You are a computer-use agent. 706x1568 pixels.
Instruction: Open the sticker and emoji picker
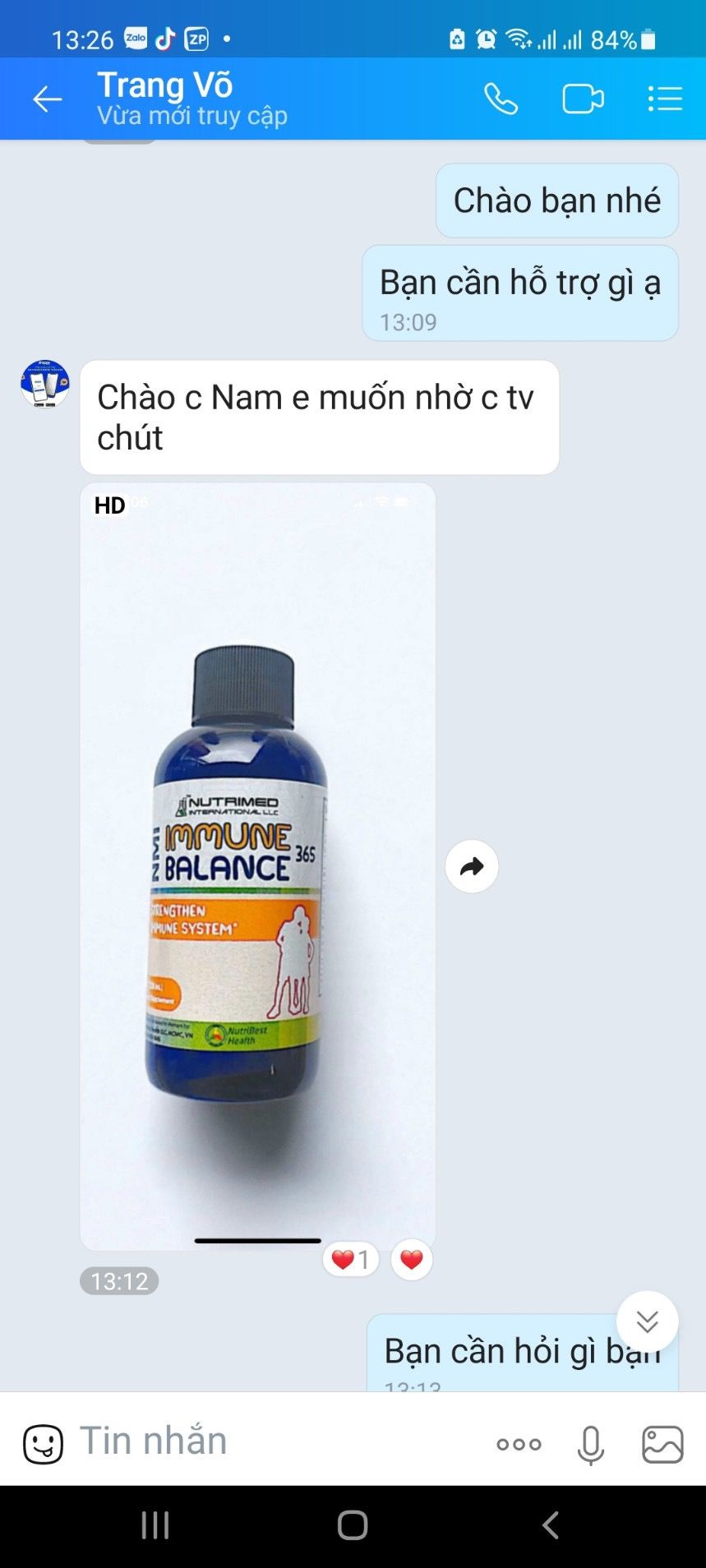(43, 1444)
